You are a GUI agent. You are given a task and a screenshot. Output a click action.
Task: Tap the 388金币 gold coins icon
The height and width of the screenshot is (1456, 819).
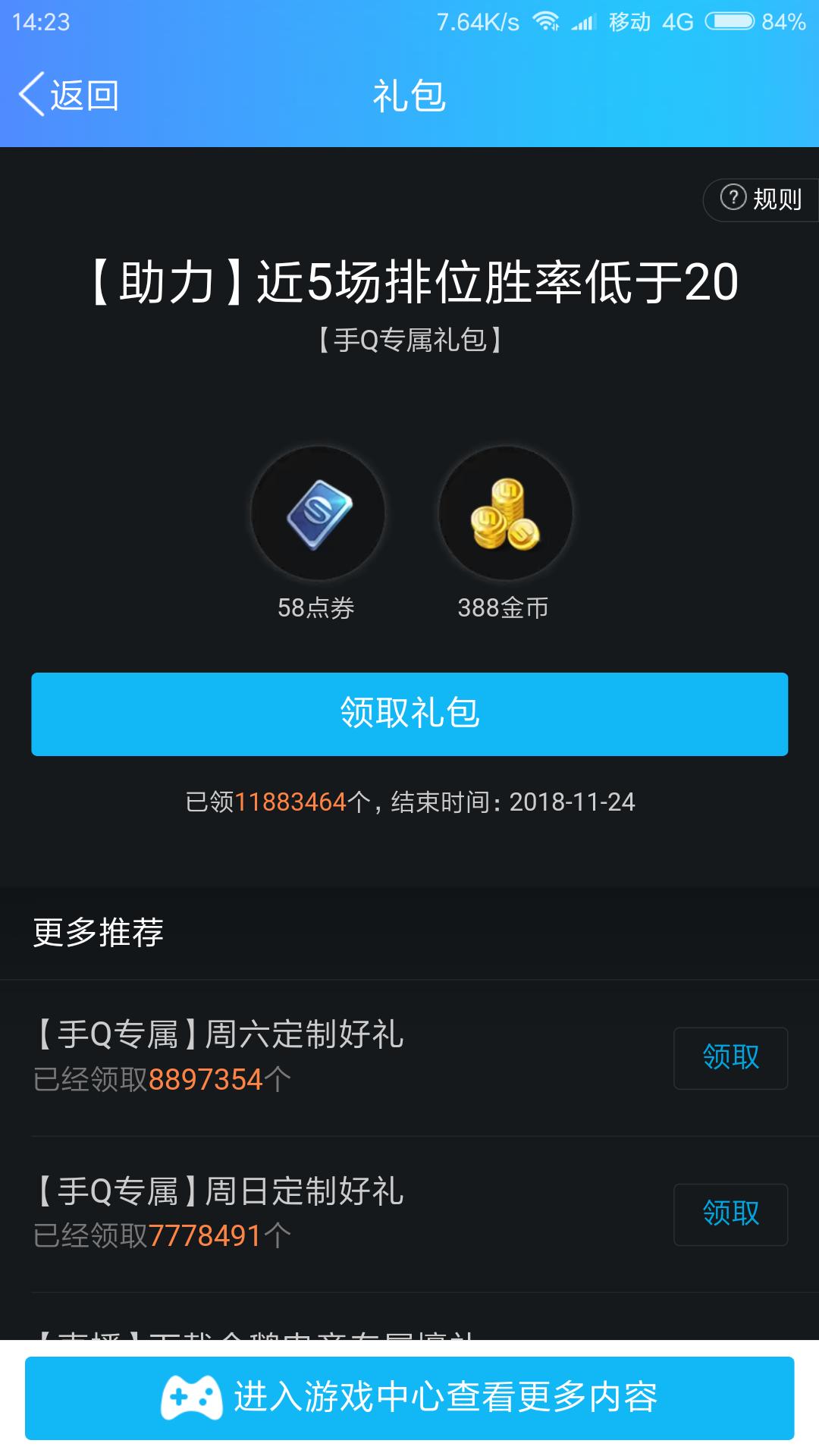pyautogui.click(x=504, y=513)
